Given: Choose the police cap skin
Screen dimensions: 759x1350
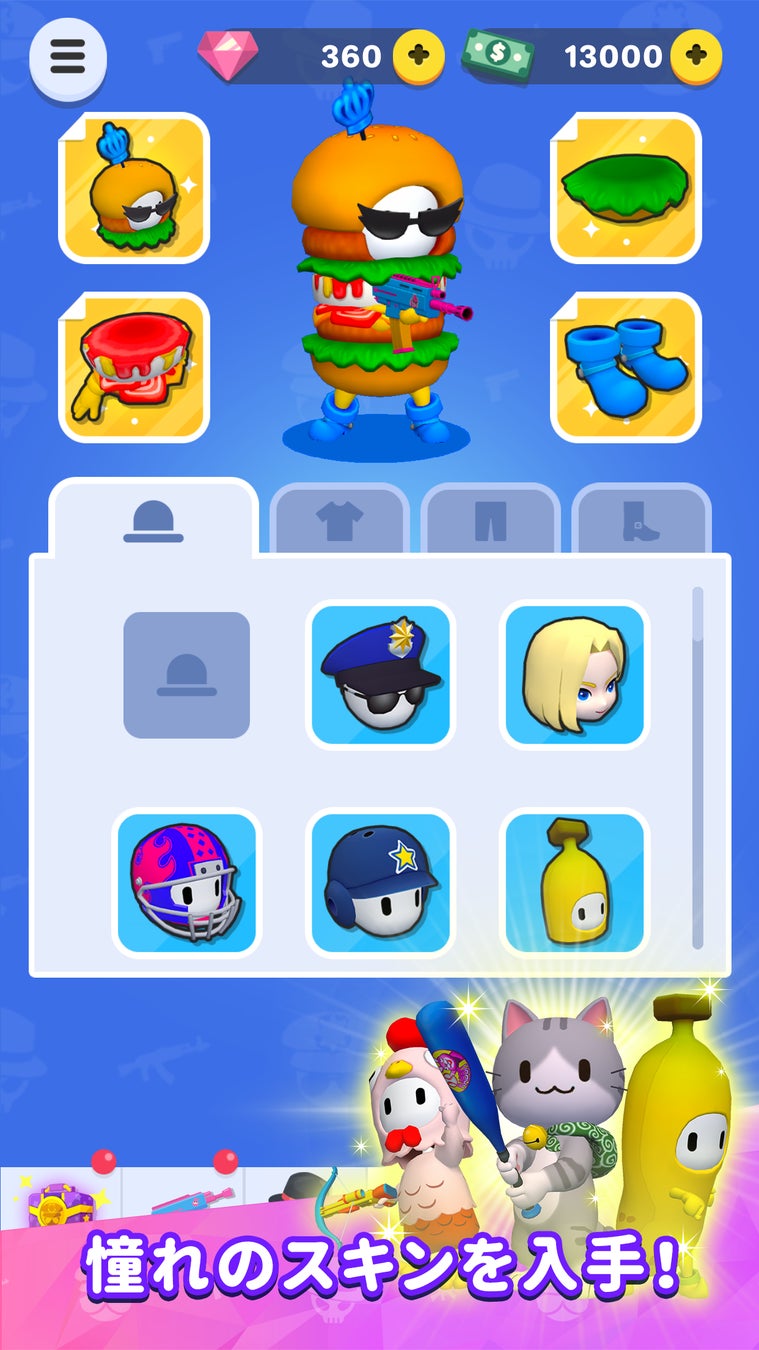Looking at the screenshot, I should coord(380,675).
